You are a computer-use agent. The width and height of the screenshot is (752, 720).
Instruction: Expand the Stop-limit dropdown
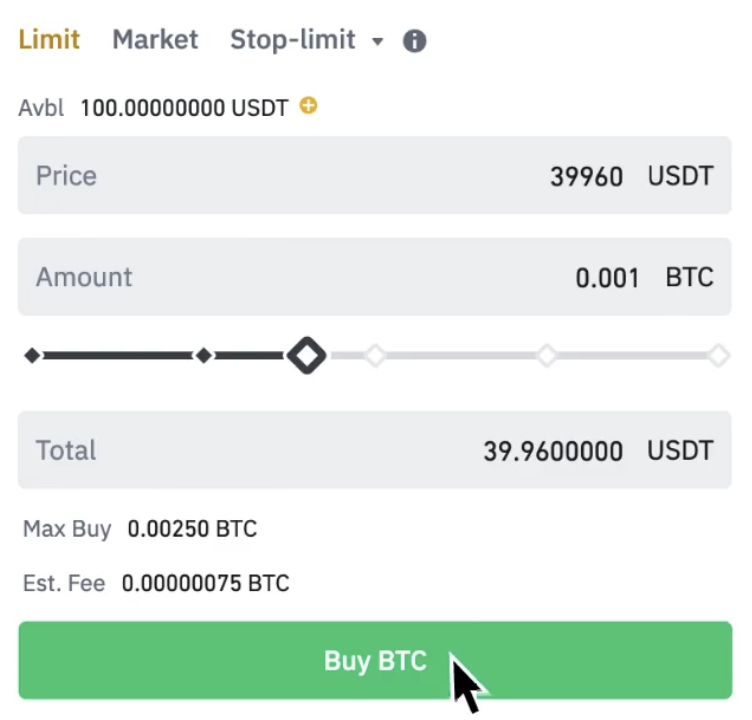(376, 41)
